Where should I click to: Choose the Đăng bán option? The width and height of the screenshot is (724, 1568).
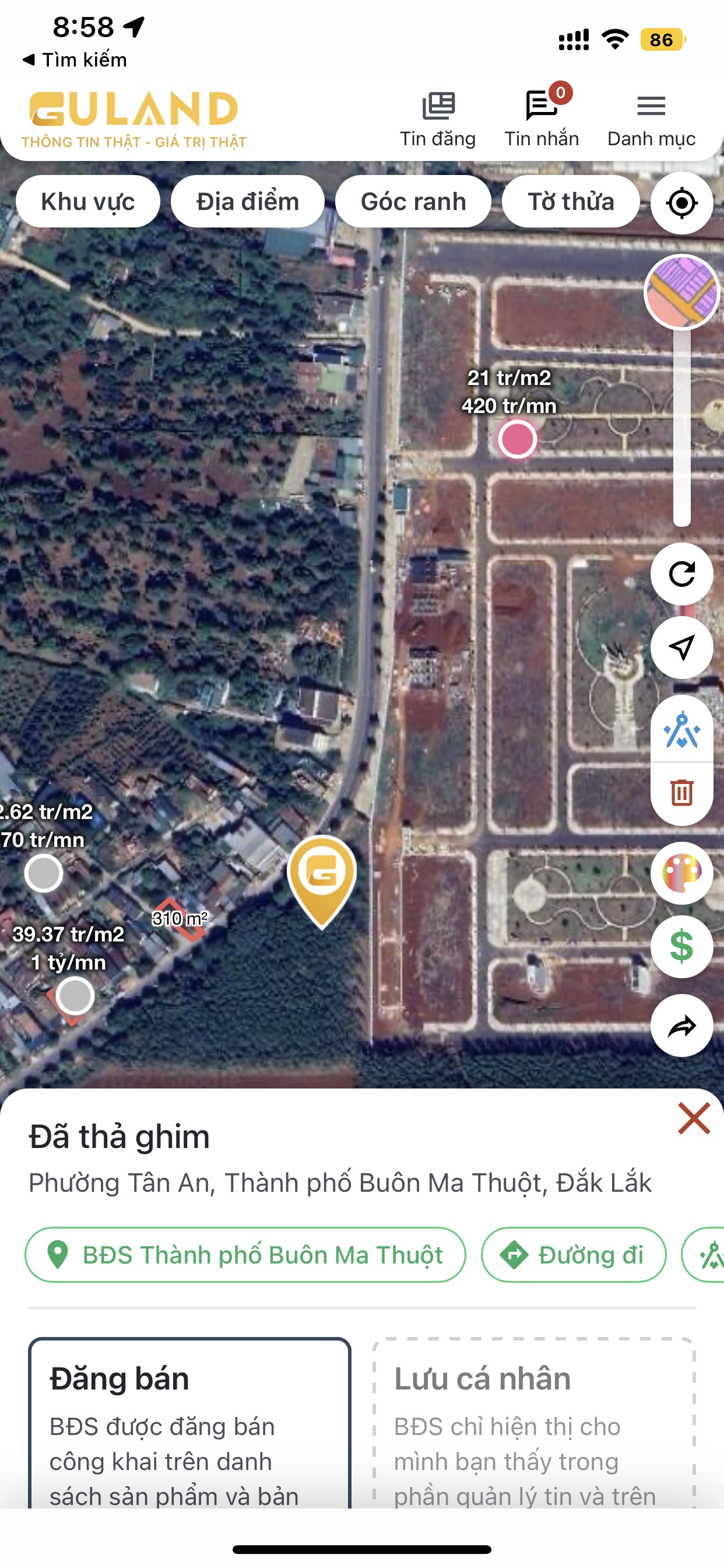tap(190, 1424)
